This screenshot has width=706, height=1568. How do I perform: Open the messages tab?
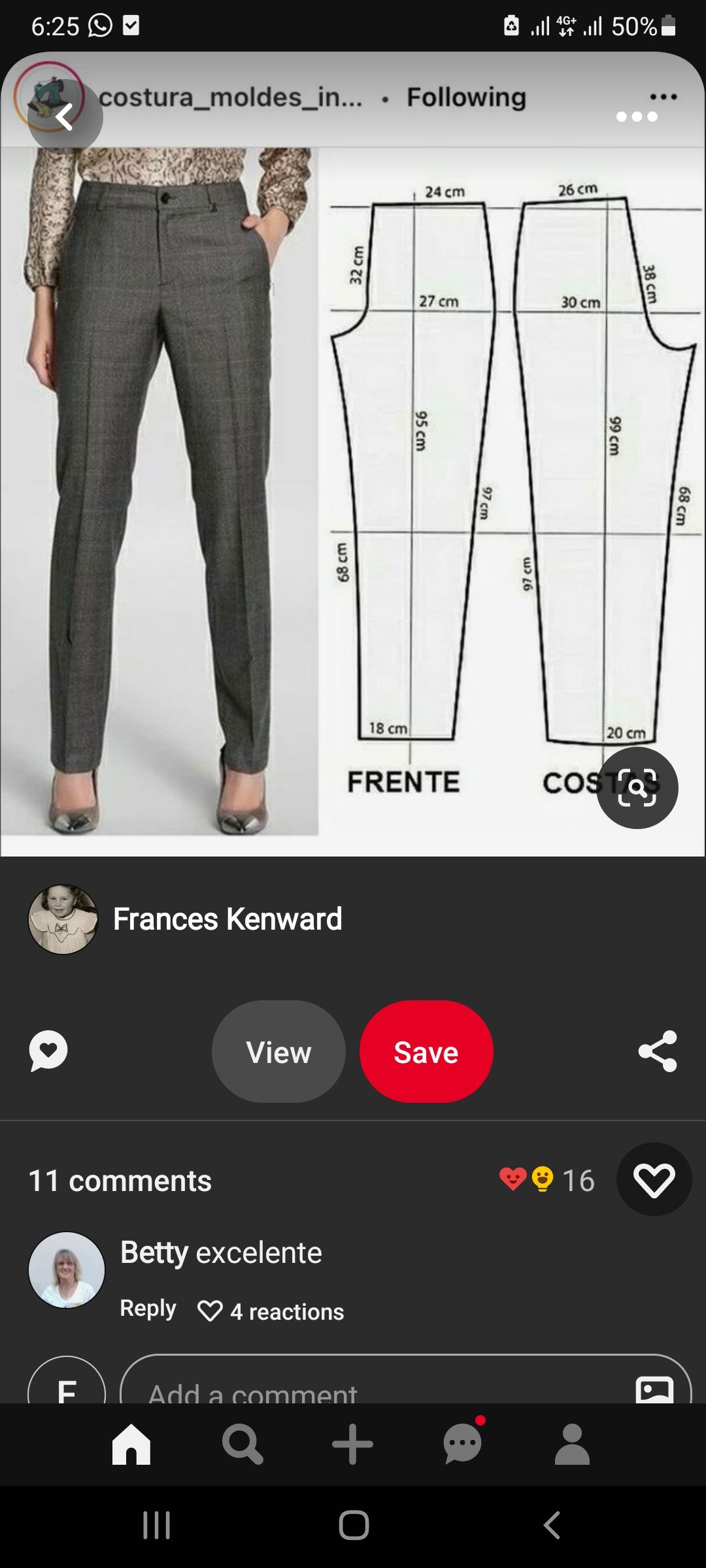click(x=463, y=1444)
